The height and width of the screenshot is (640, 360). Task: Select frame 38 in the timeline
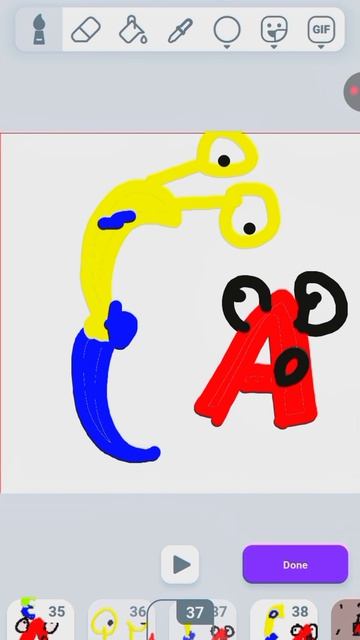click(x=284, y=620)
